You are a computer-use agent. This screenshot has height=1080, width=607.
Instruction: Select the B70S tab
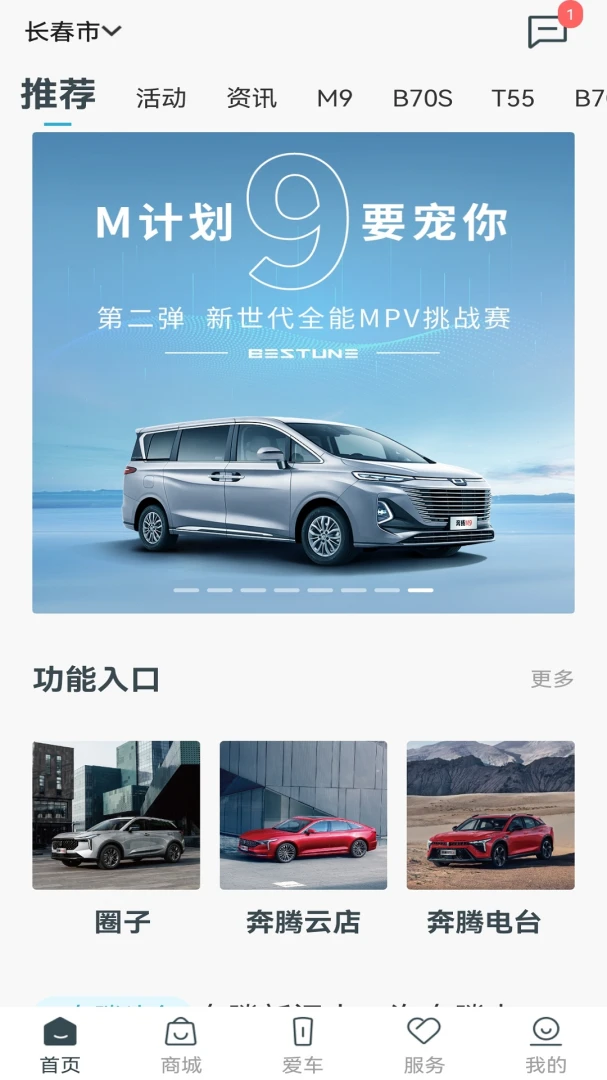(x=422, y=98)
